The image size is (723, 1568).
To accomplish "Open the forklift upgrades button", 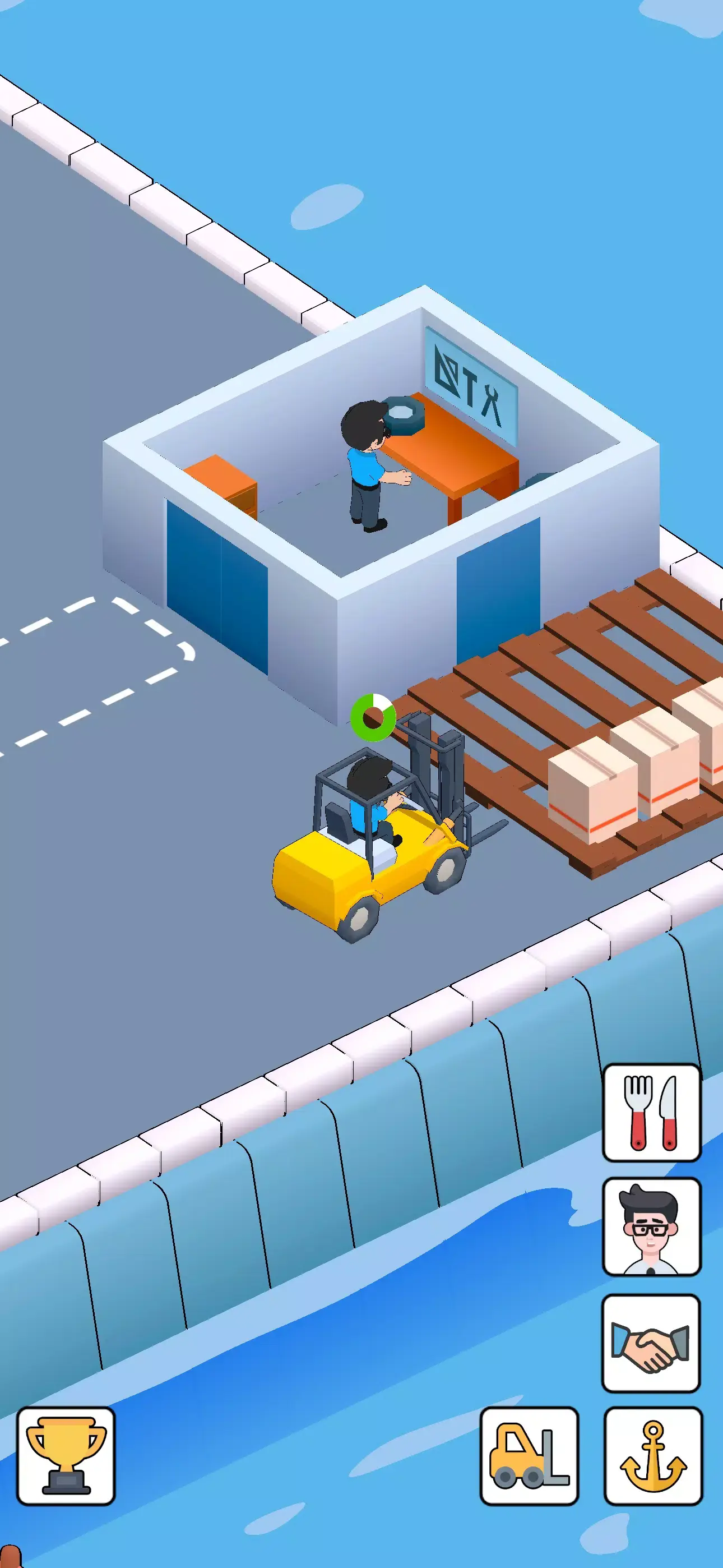I will [x=529, y=1455].
